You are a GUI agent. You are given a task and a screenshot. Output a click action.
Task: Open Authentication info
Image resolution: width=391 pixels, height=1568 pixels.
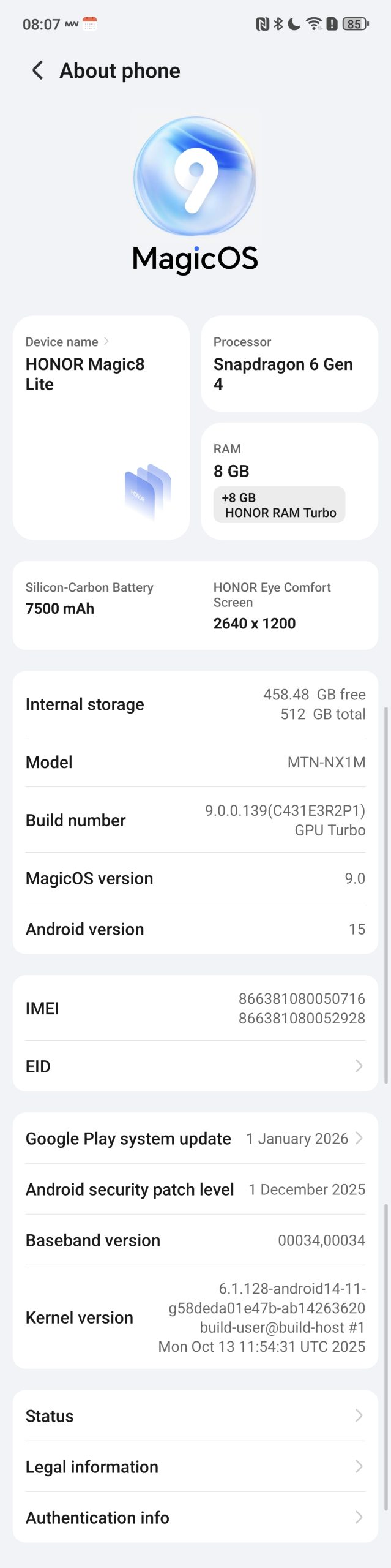pos(195,1518)
